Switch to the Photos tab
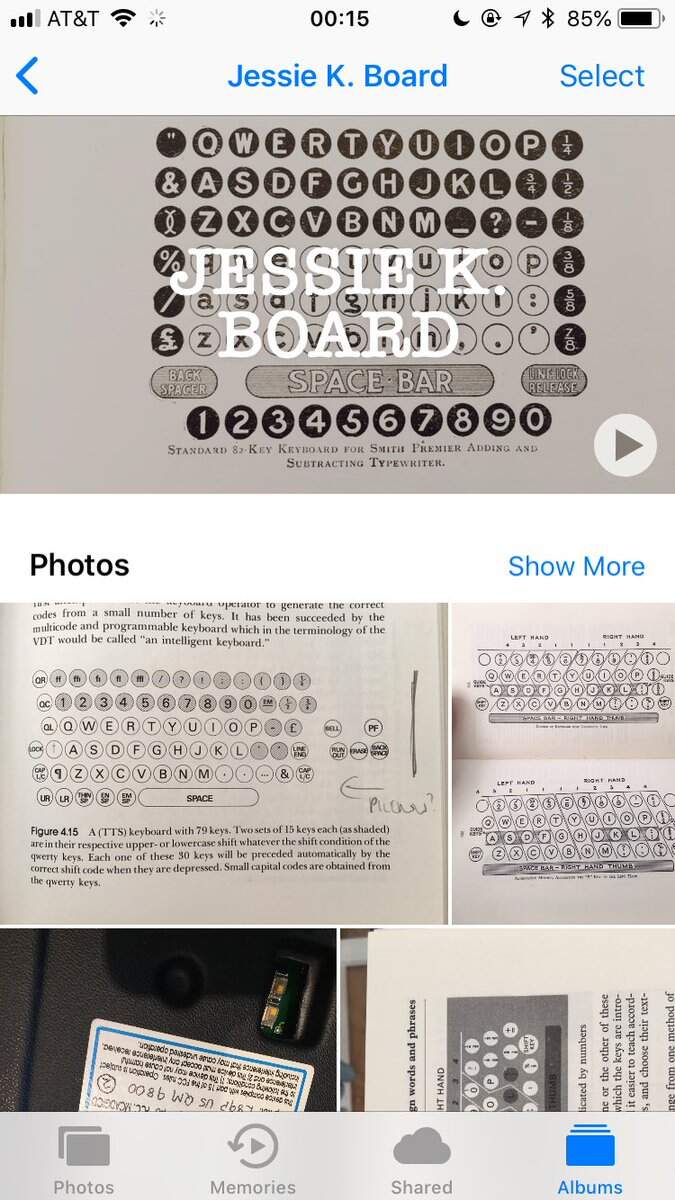This screenshot has width=675, height=1200. (84, 1158)
